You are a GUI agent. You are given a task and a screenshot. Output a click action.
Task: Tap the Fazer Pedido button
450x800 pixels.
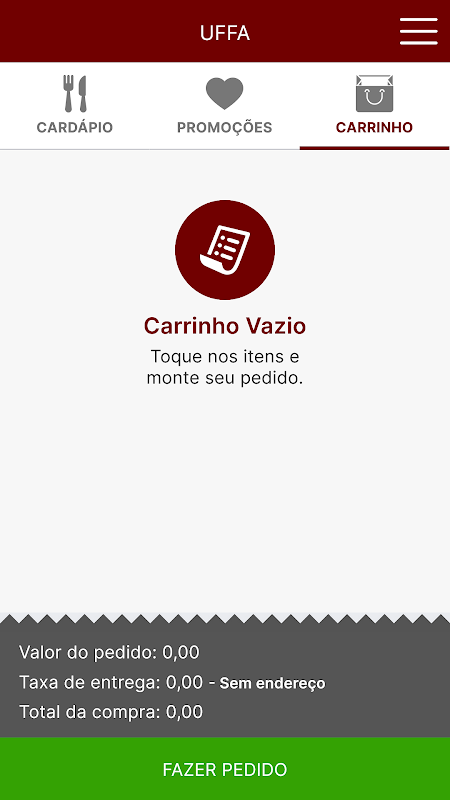coord(225,768)
